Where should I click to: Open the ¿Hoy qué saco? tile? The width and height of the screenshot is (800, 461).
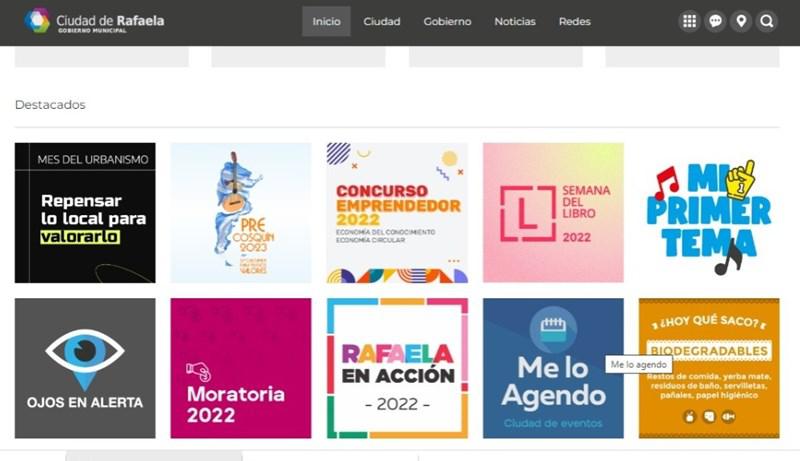coord(709,368)
